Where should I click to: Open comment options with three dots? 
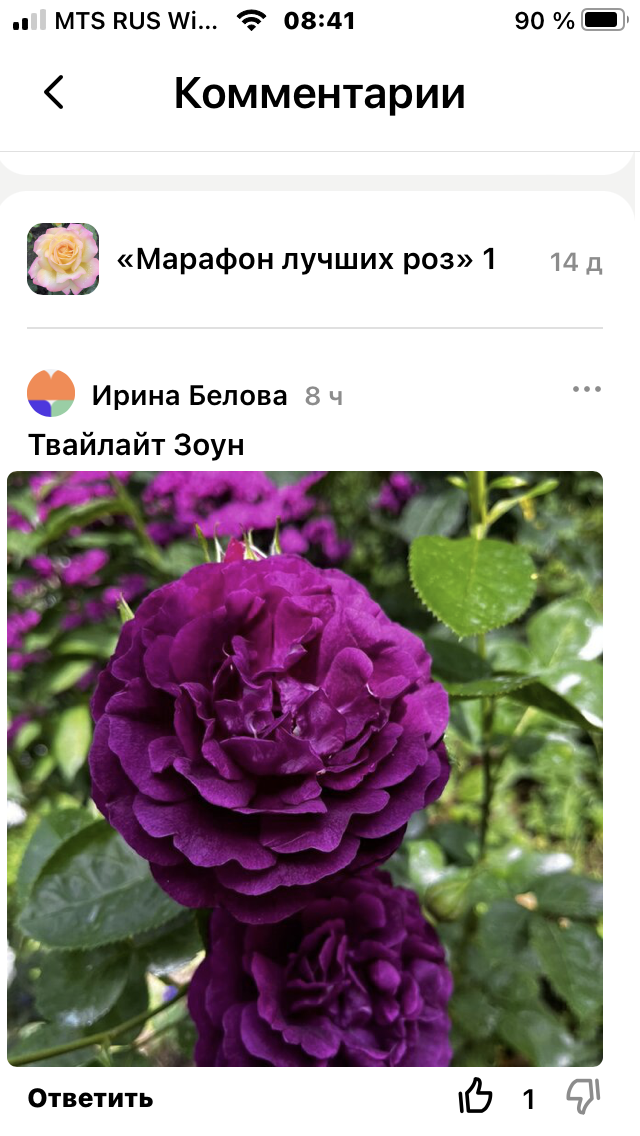586,389
